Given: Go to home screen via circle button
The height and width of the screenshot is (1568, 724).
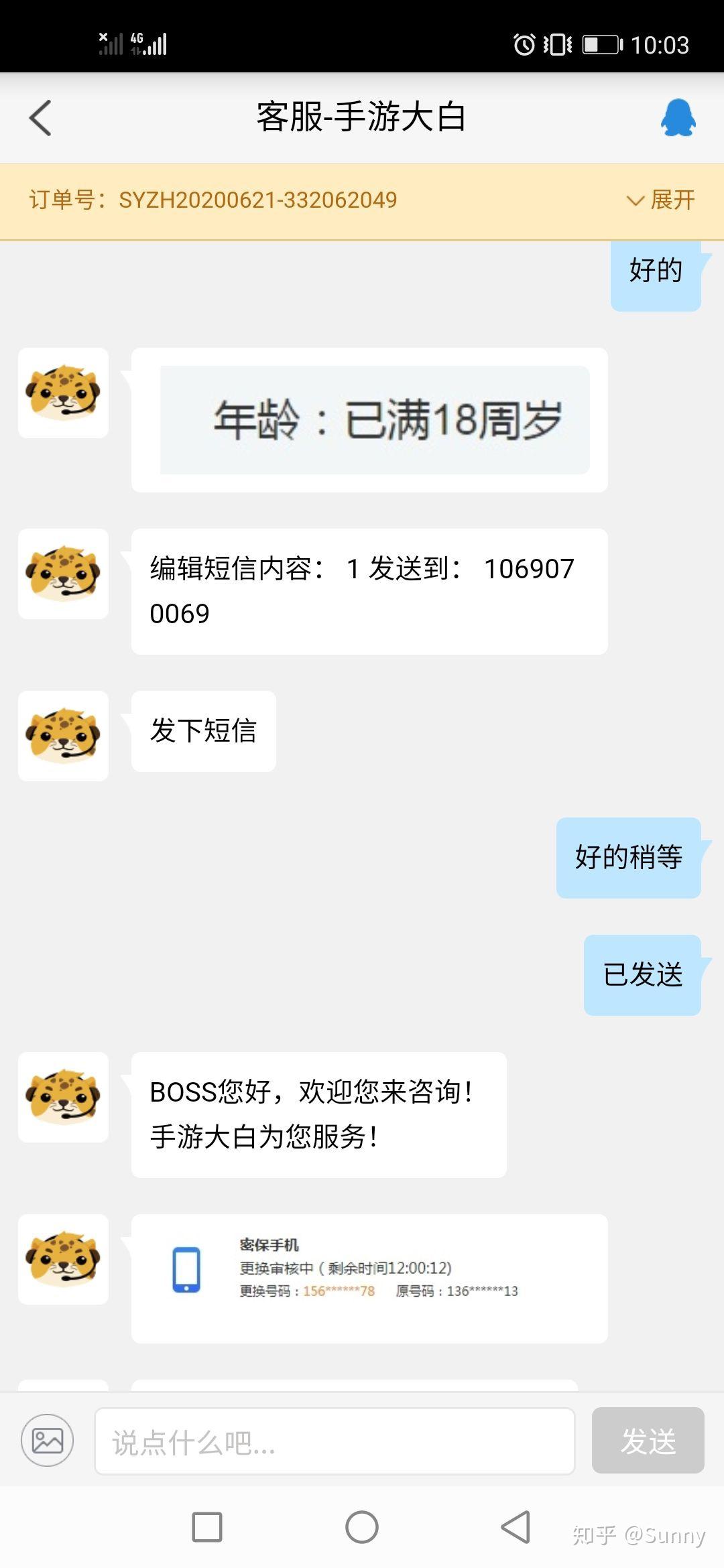Looking at the screenshot, I should point(362,1527).
